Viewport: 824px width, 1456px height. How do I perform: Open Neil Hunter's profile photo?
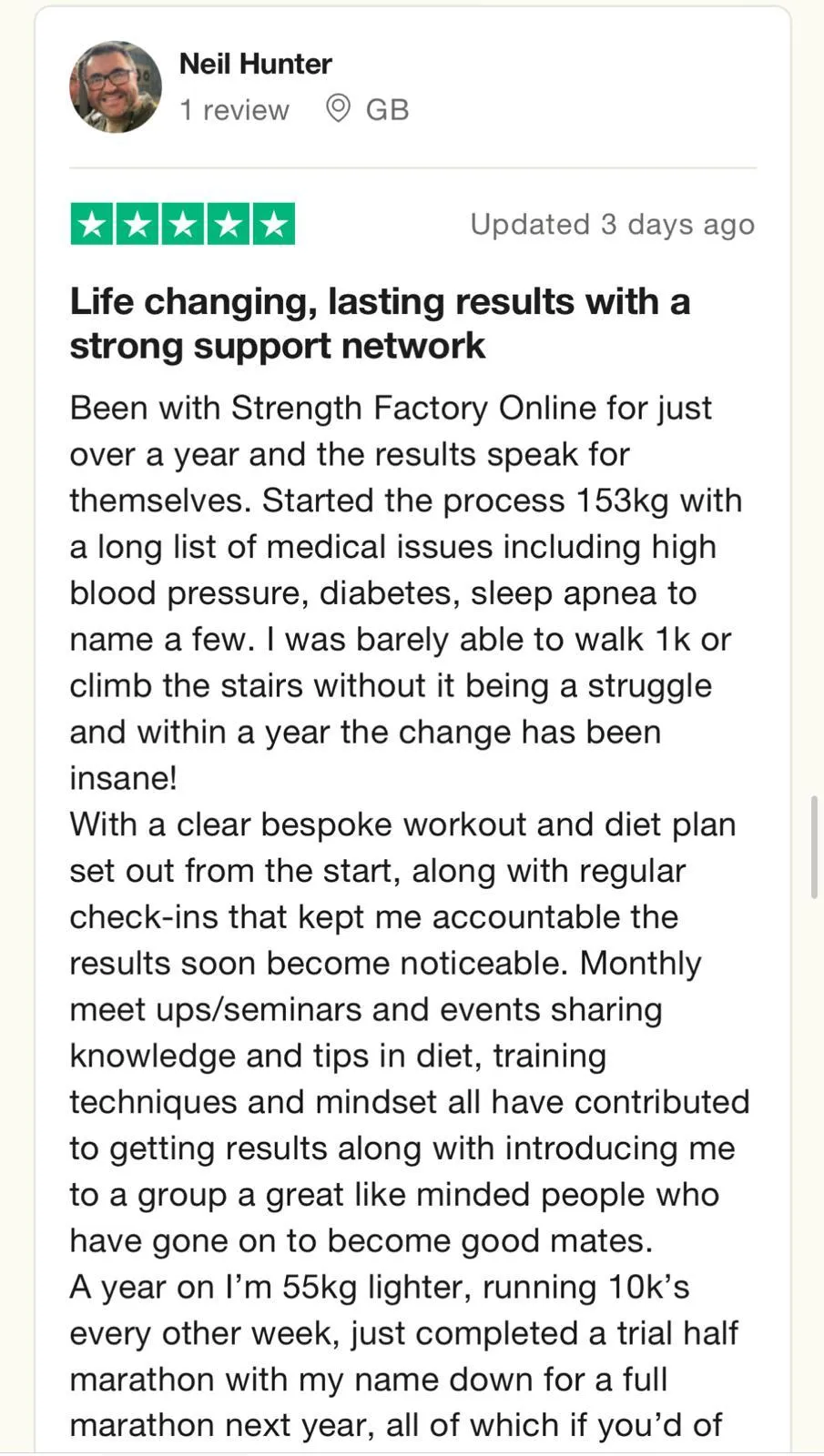[x=116, y=87]
